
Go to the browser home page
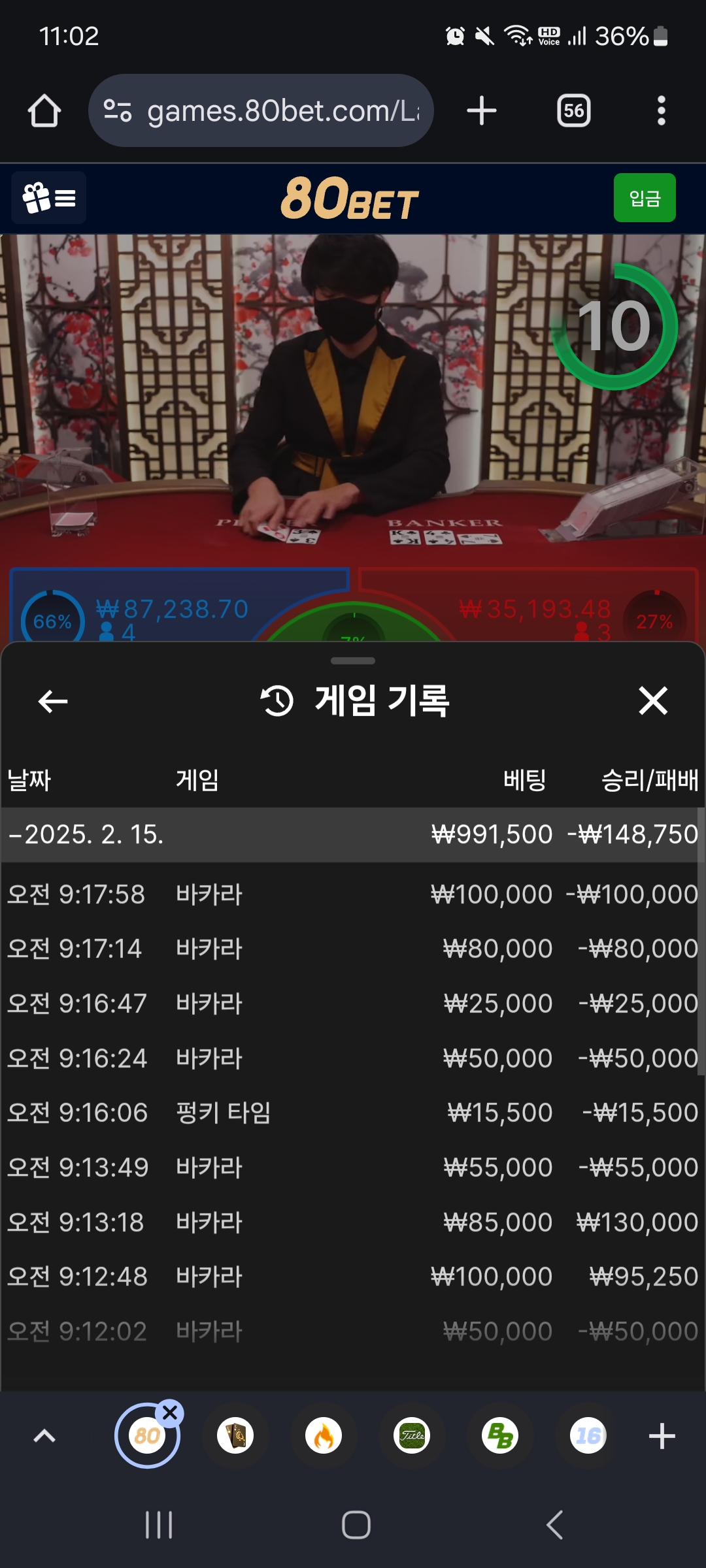coord(44,111)
